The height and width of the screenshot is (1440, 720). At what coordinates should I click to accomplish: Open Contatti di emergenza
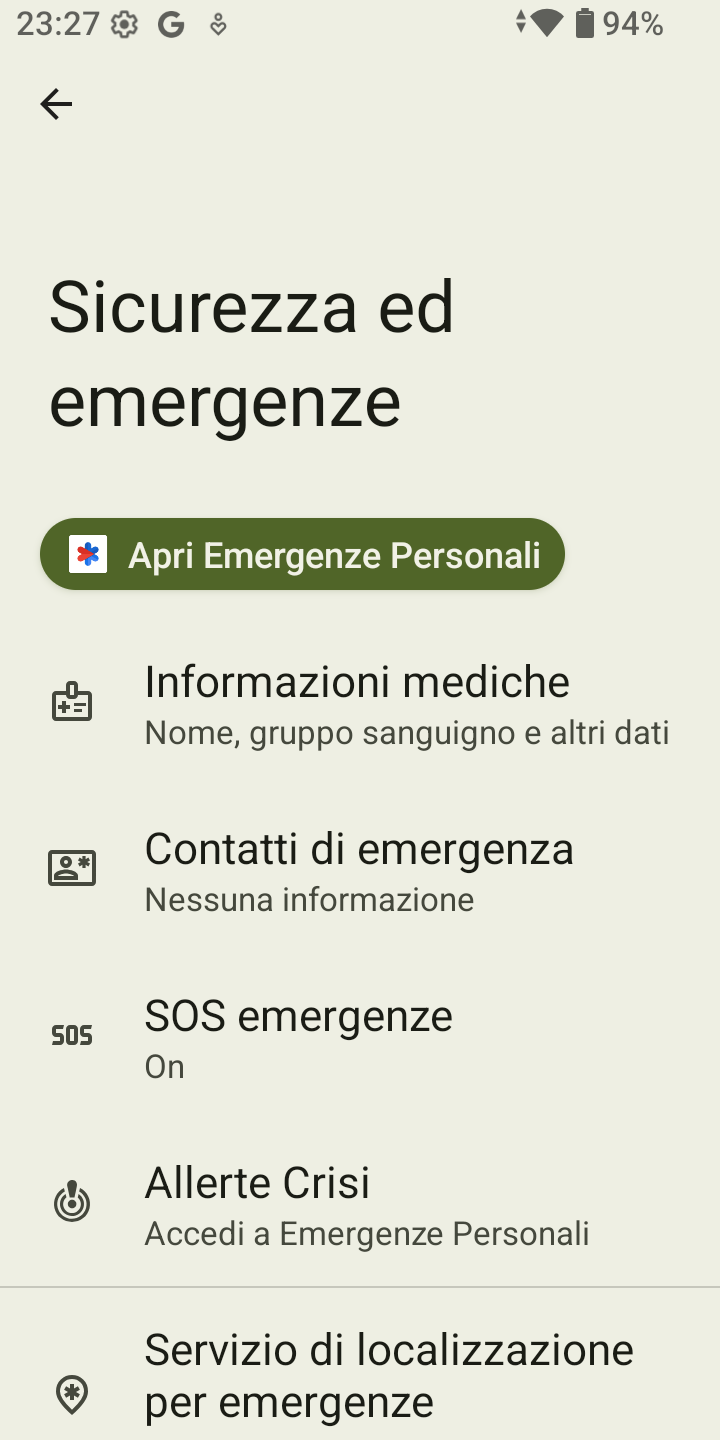[360, 871]
